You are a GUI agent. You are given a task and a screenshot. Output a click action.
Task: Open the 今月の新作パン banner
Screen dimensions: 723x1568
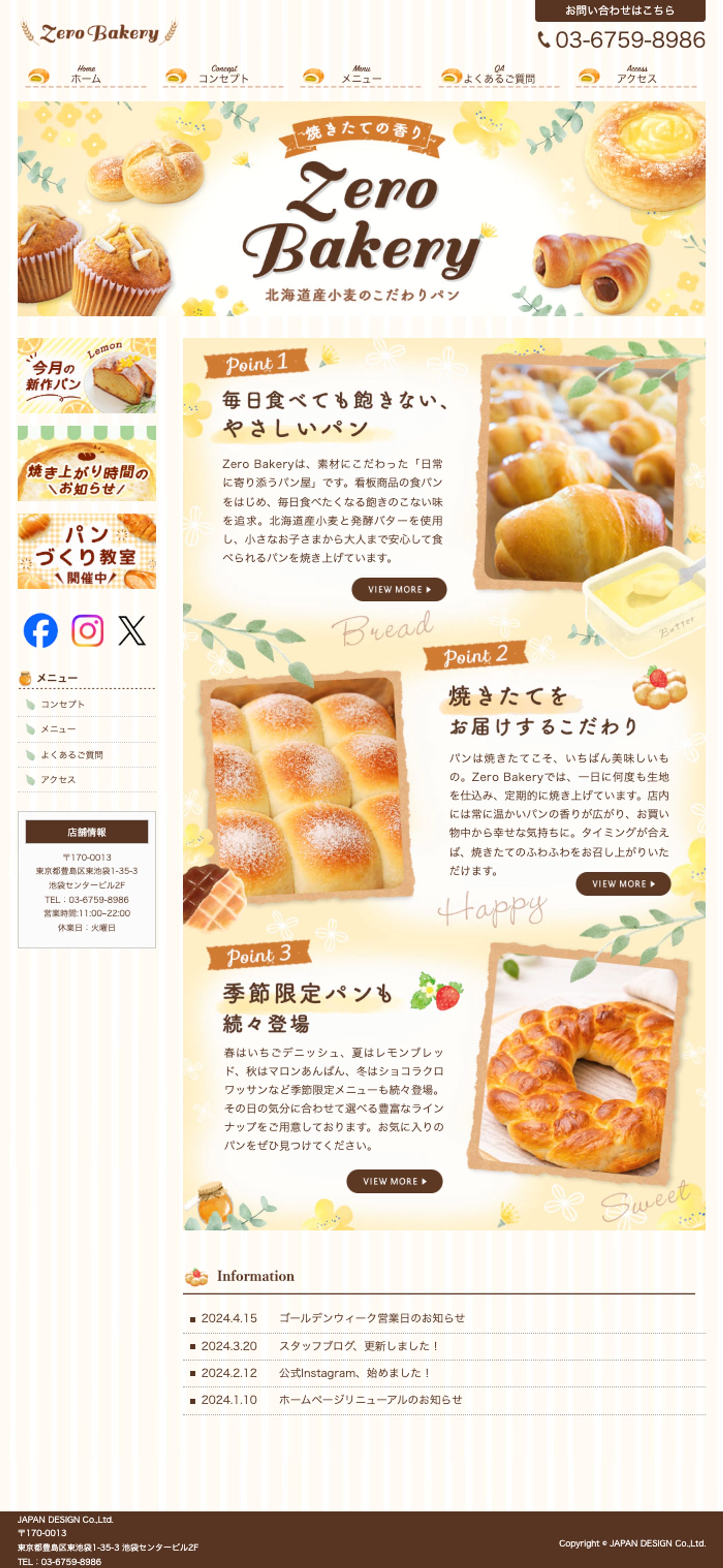[x=86, y=375]
